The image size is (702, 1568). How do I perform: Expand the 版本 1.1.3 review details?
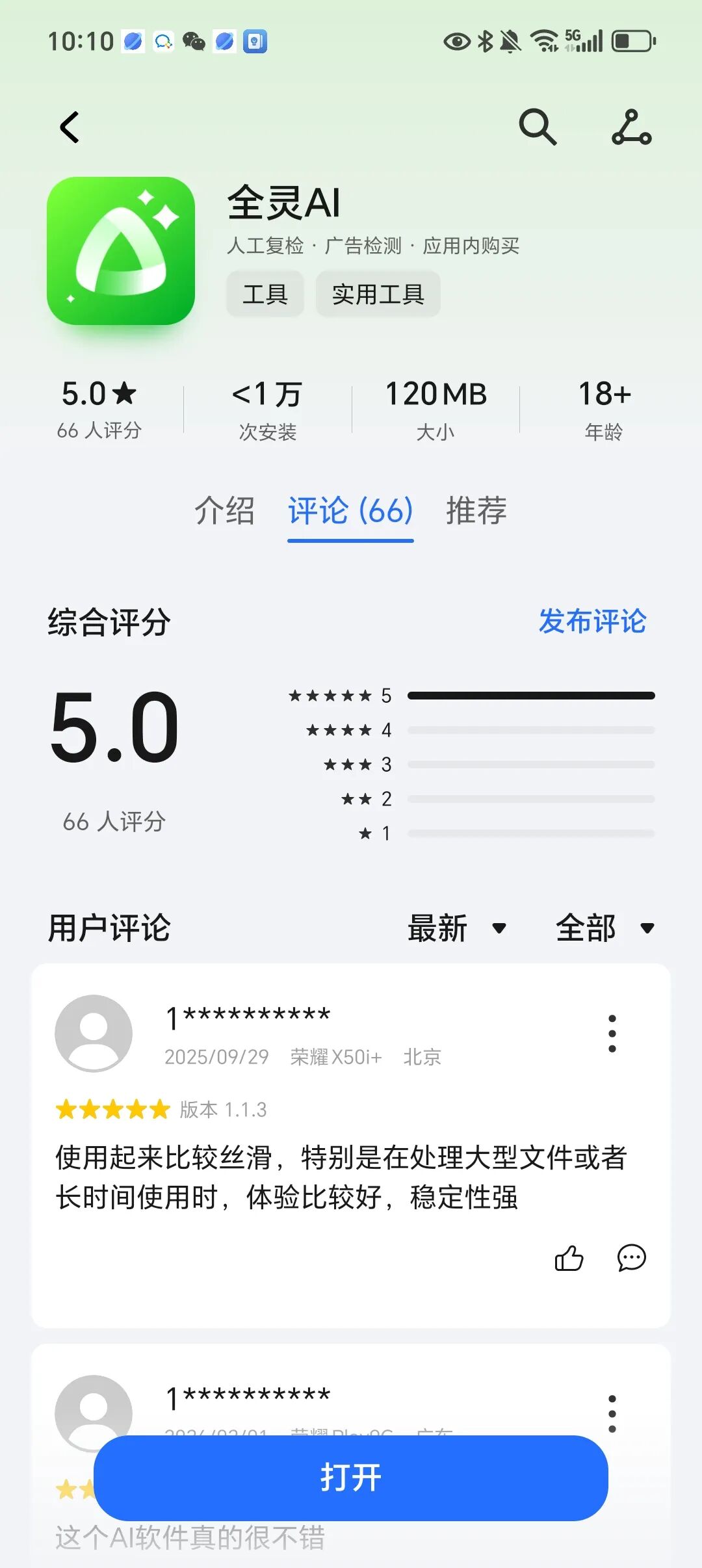coord(221,1110)
